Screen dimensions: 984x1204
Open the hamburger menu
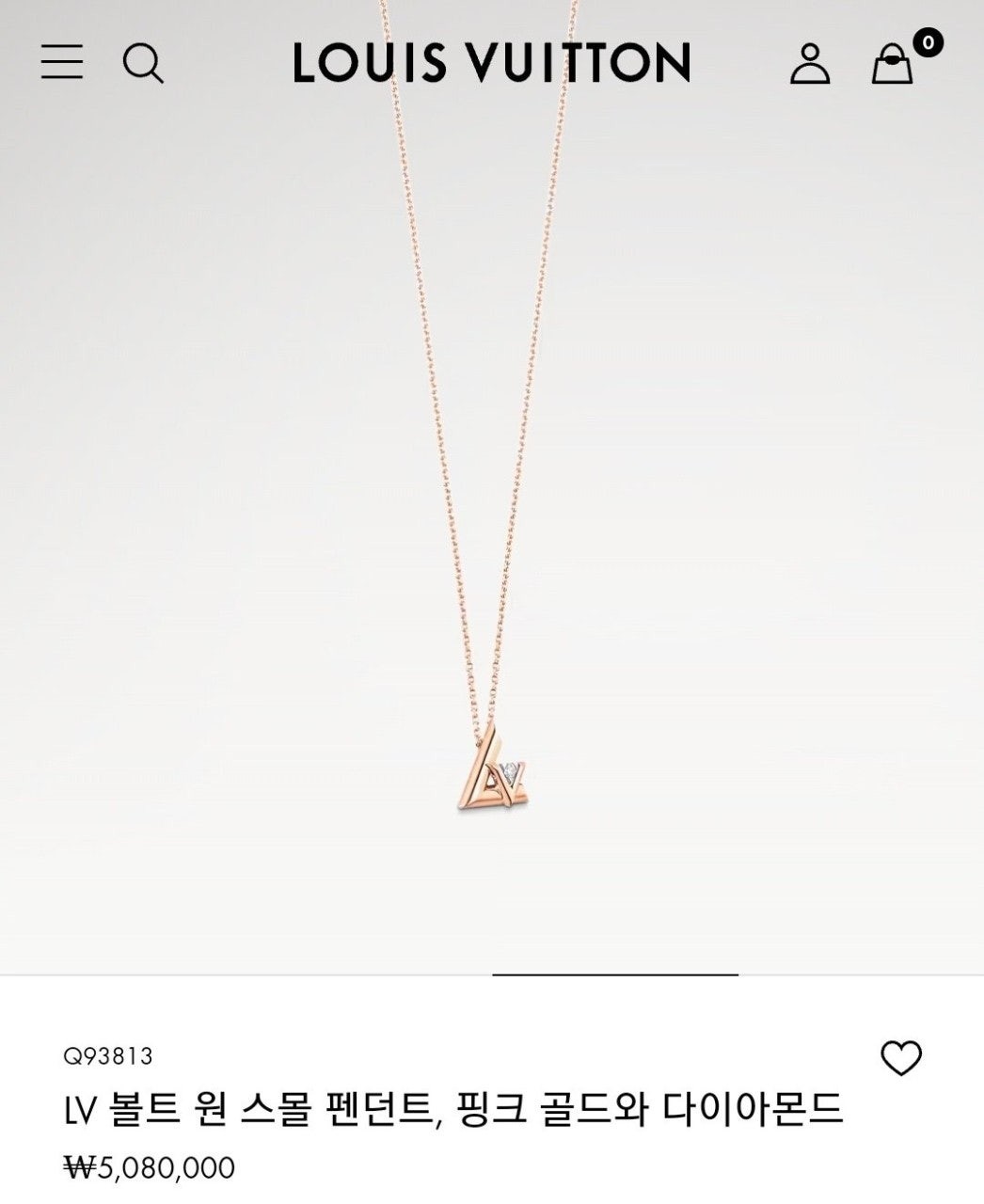62,62
